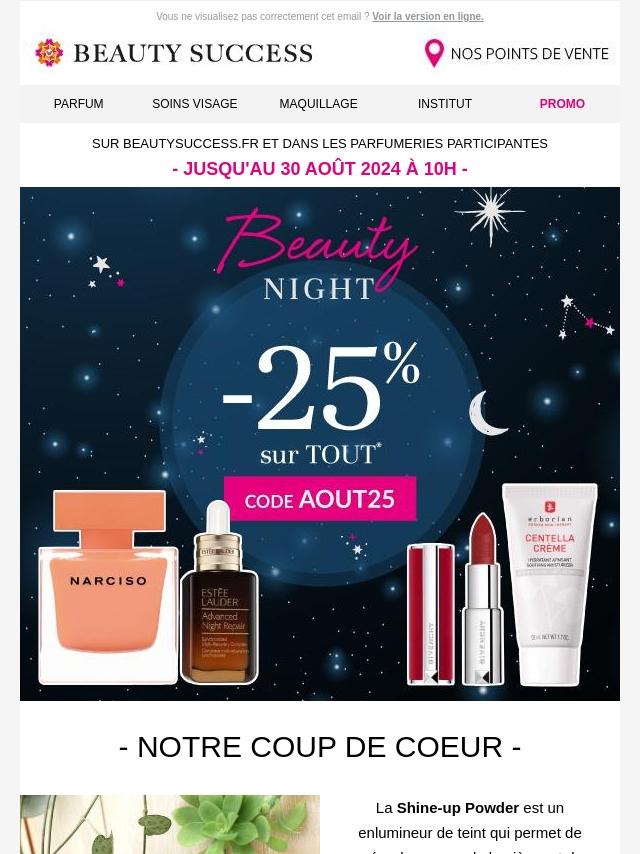Browse the Maquillage category
640x854 pixels.
coord(318,103)
